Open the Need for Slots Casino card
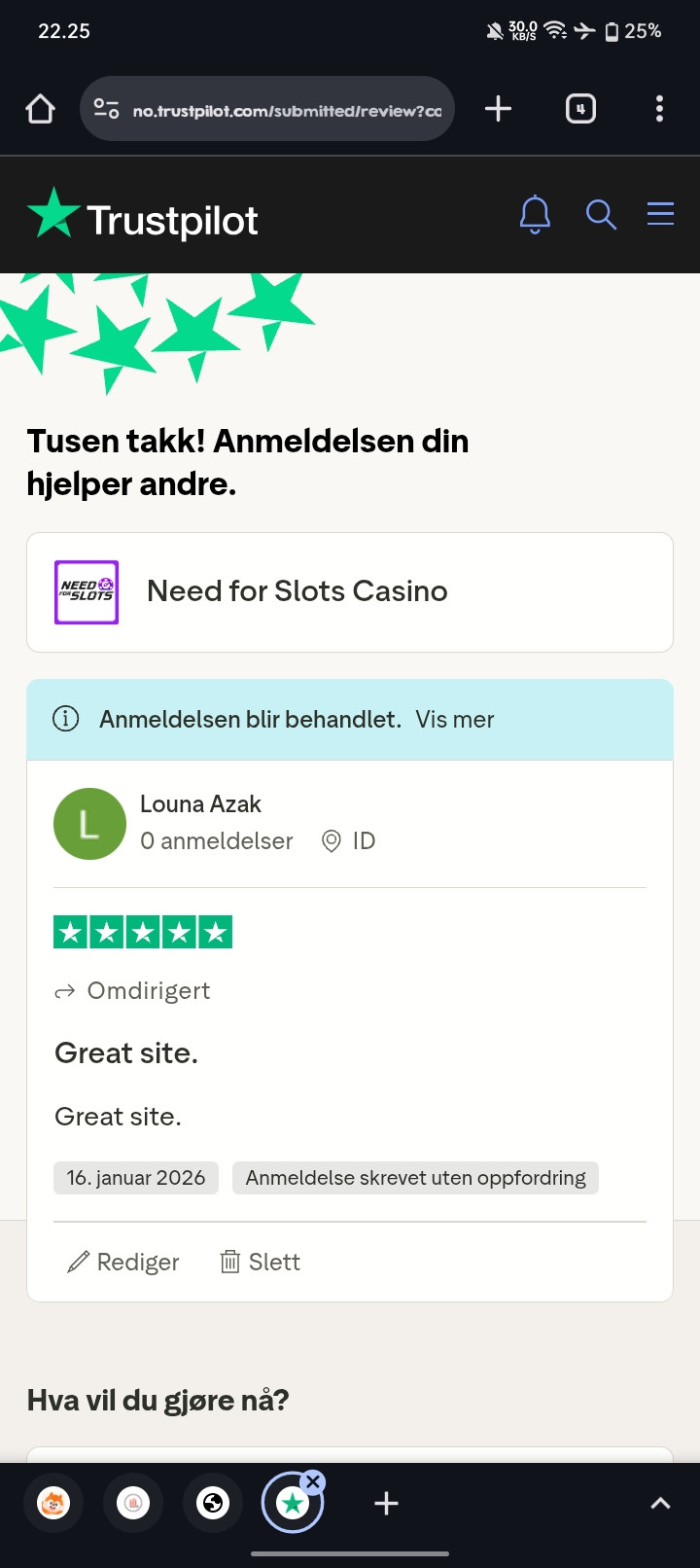The image size is (700, 1568). coord(350,591)
